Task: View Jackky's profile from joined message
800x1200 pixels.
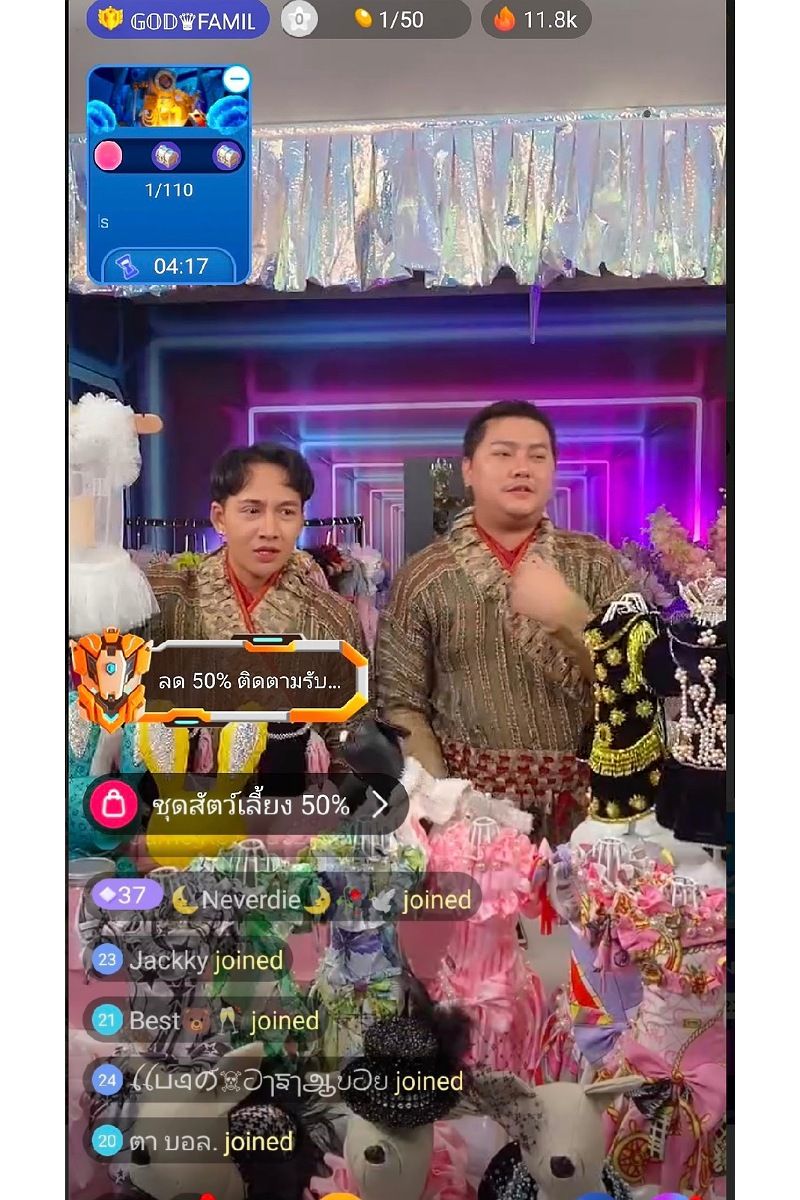Action: coord(170,961)
